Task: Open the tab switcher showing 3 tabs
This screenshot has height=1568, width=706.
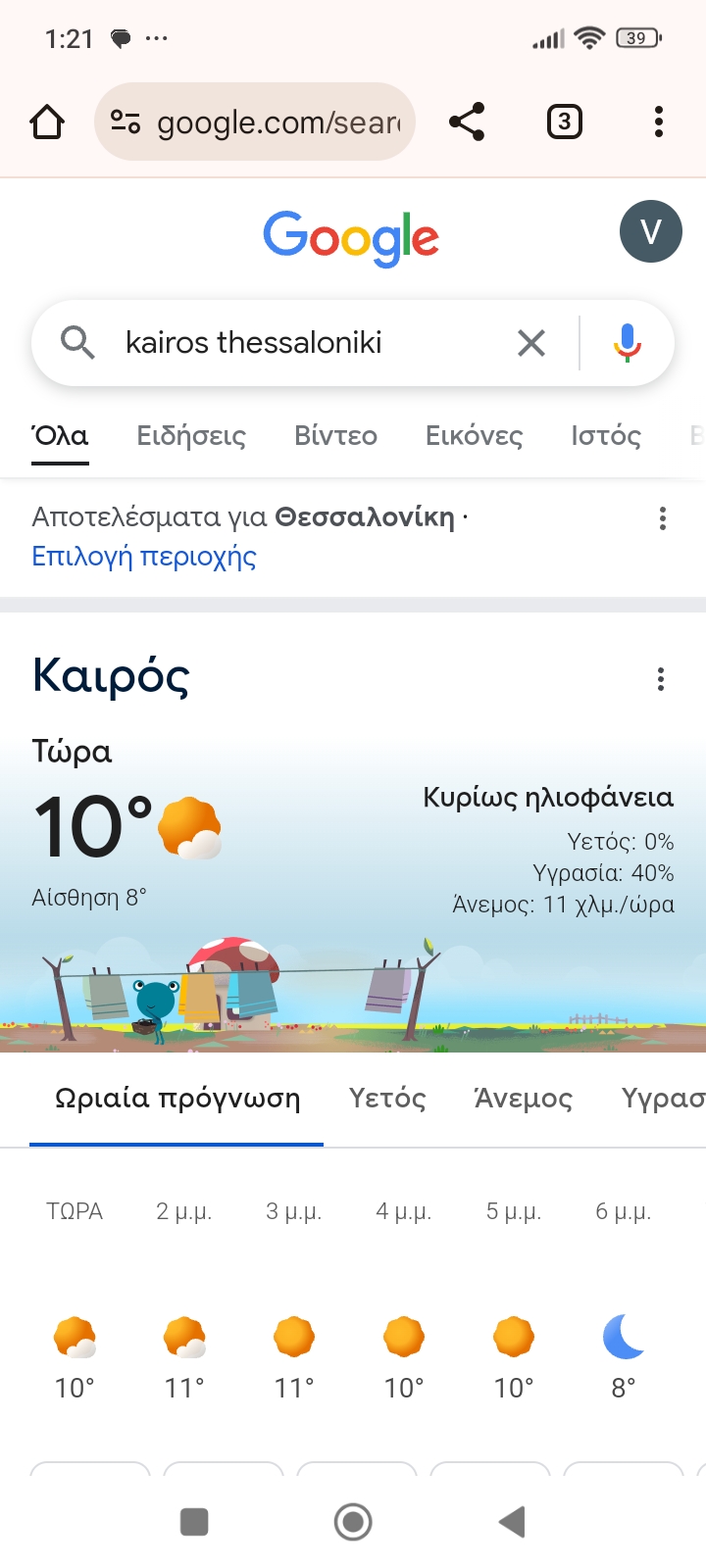Action: [x=564, y=122]
